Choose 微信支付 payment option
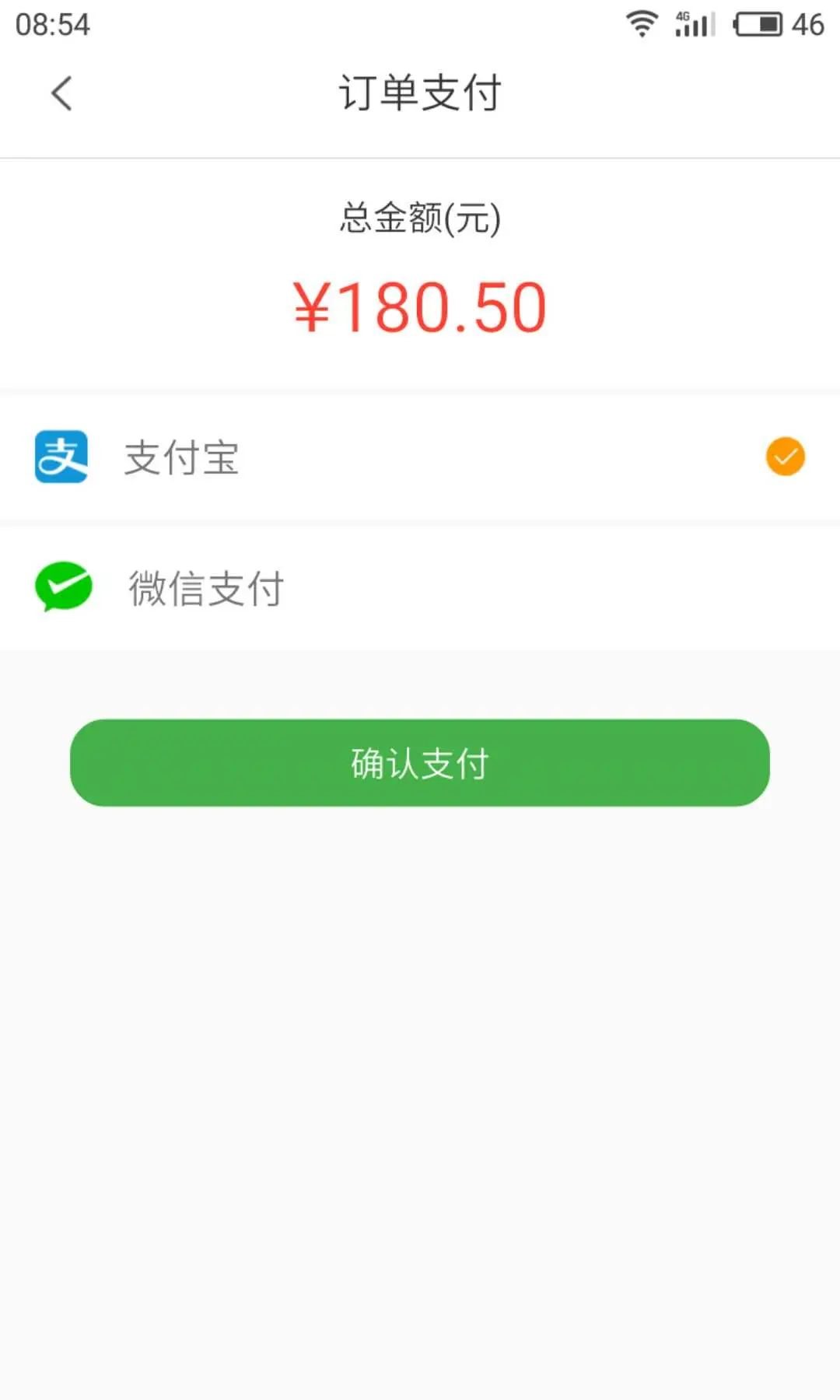The image size is (840, 1400). (420, 588)
